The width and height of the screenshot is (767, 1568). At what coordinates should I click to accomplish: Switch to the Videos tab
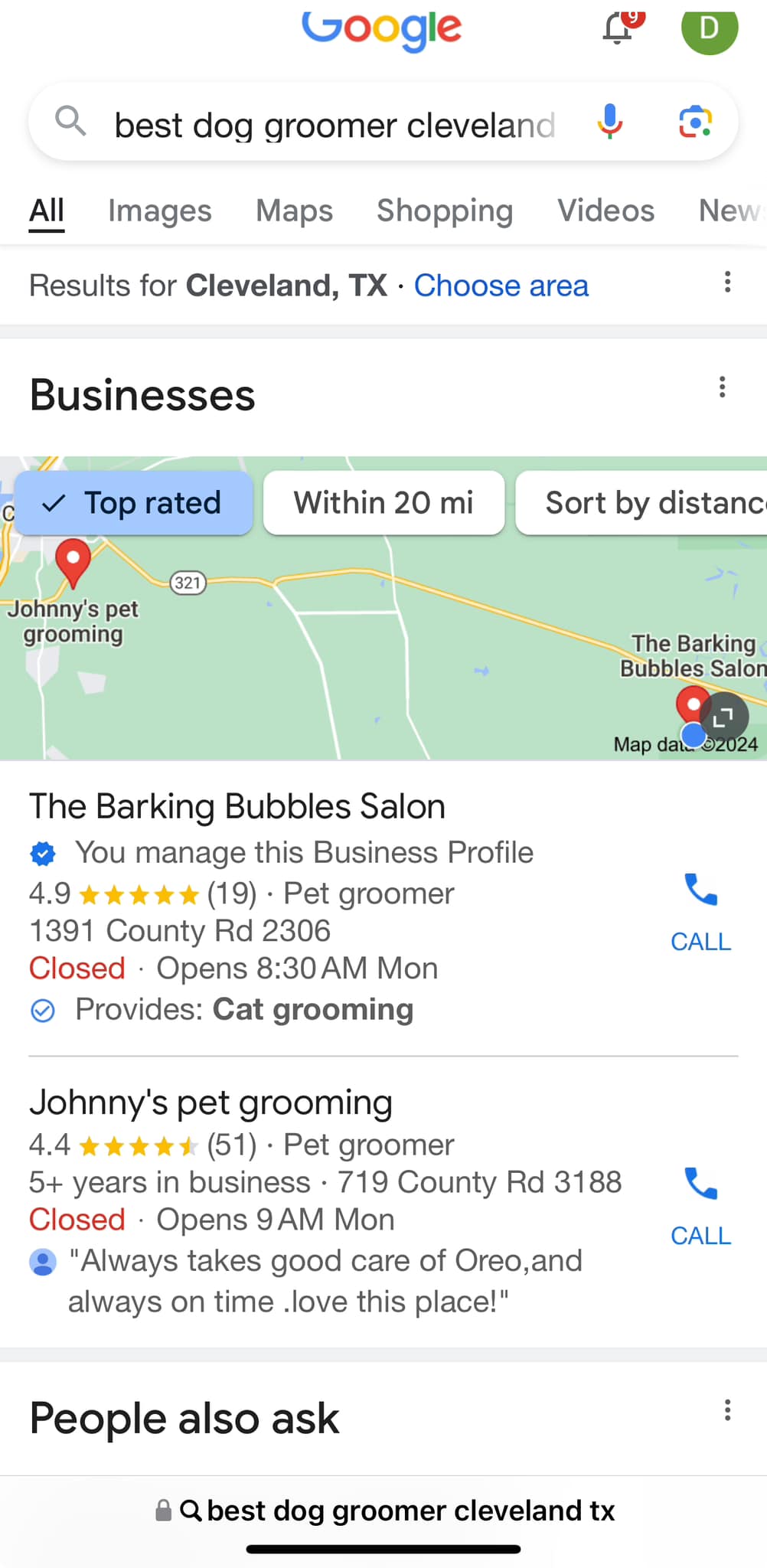click(605, 211)
